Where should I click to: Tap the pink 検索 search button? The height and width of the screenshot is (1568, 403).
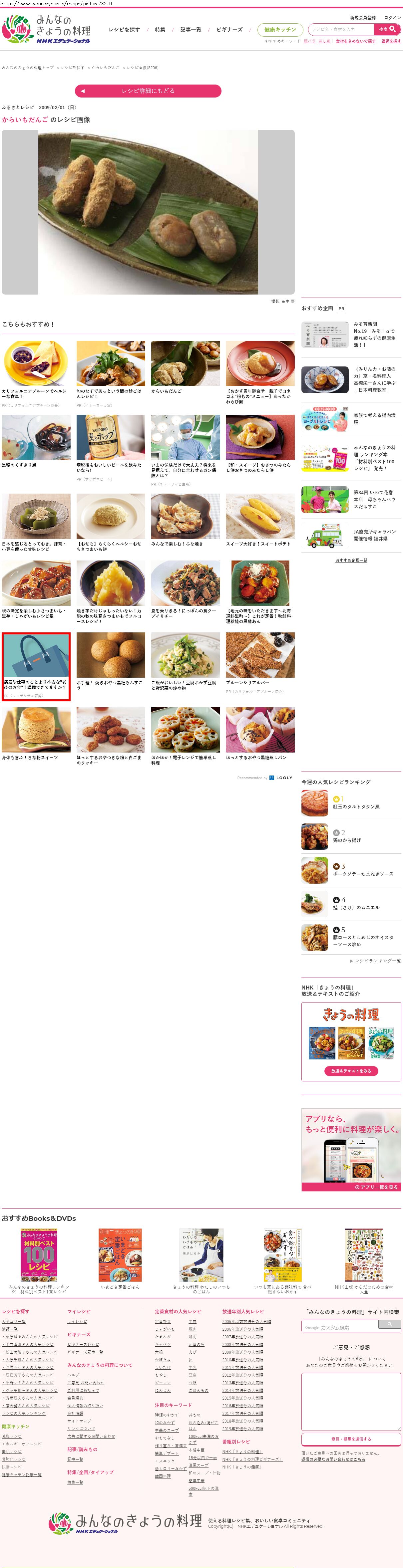387,29
